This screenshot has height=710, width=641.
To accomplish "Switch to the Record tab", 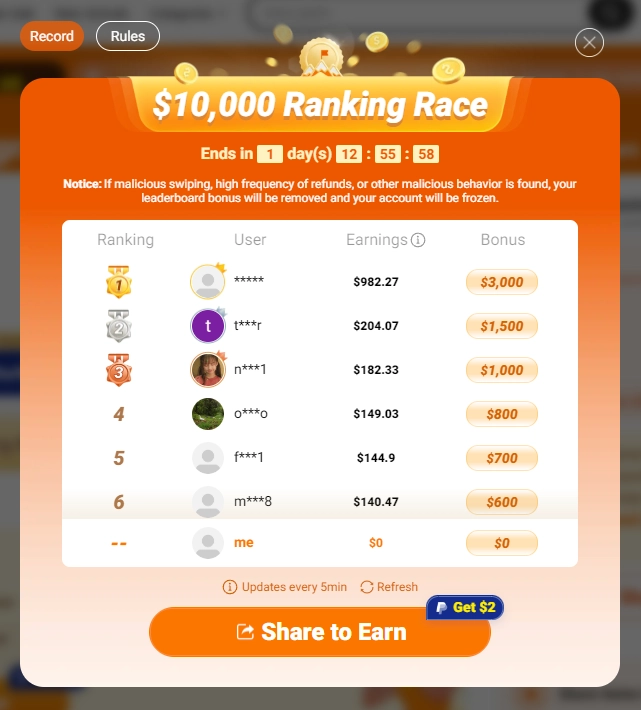I will click(x=52, y=36).
